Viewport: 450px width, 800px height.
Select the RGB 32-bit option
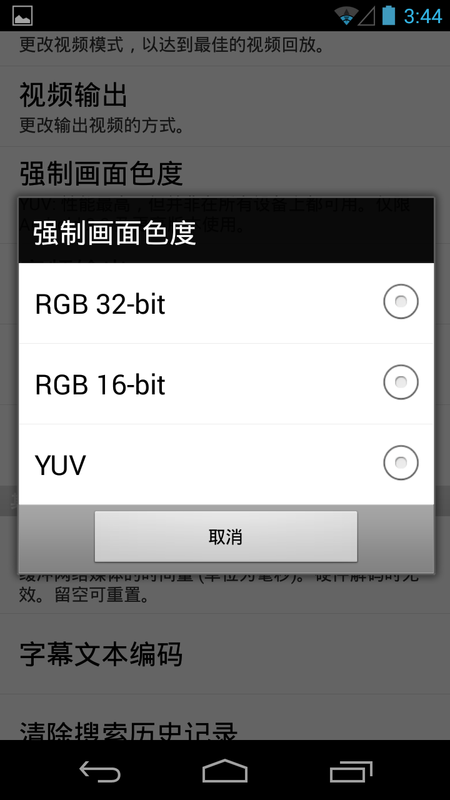tap(226, 303)
